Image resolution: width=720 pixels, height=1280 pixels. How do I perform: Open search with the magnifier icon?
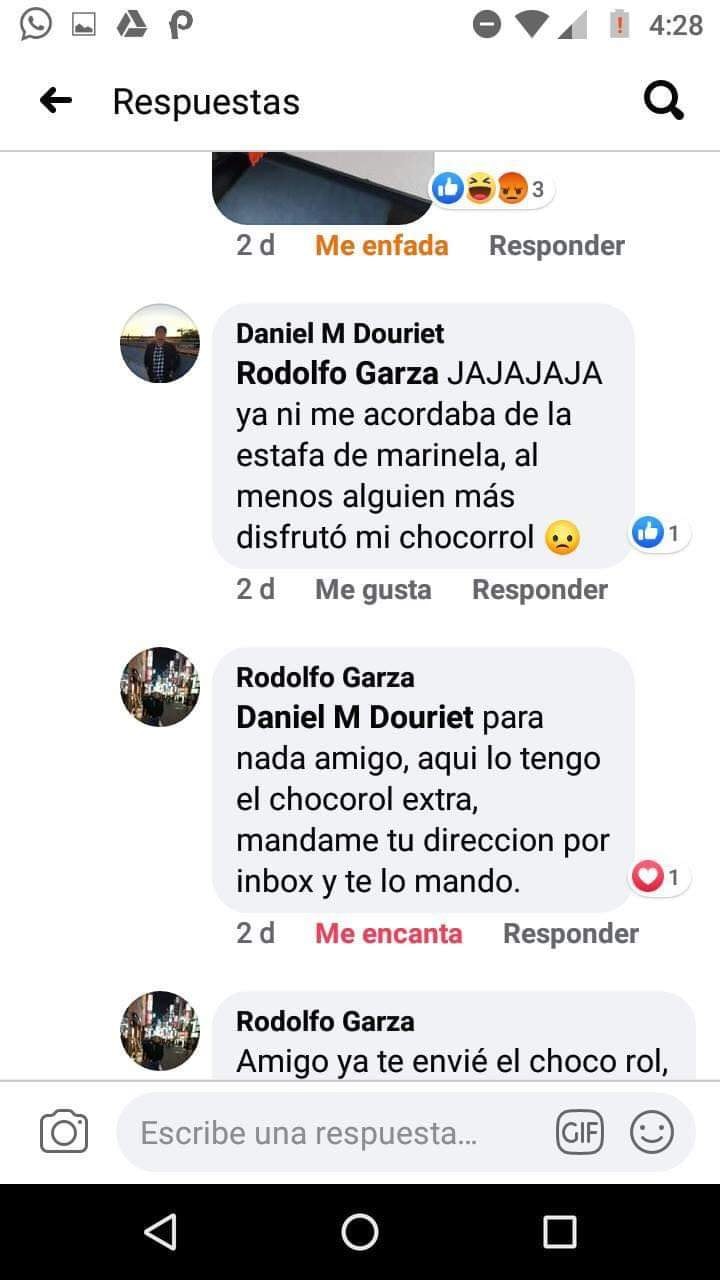click(x=663, y=101)
